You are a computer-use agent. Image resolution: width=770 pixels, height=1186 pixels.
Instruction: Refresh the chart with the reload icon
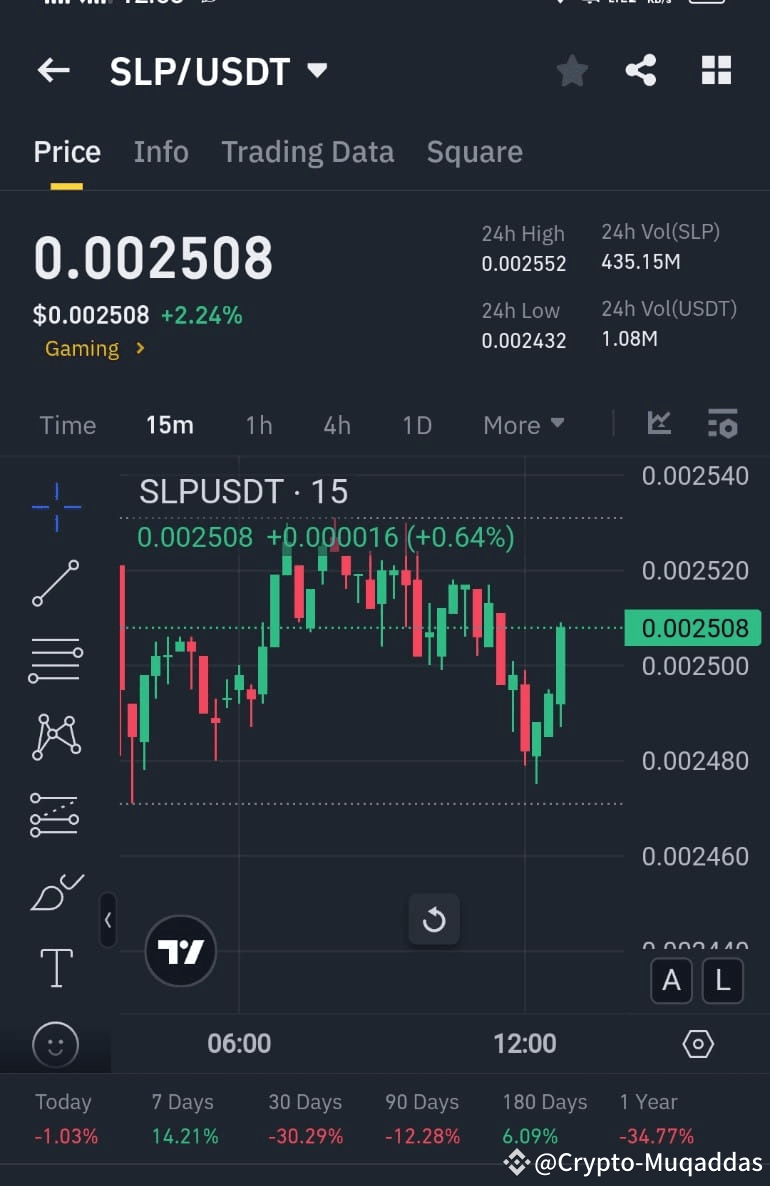point(433,919)
